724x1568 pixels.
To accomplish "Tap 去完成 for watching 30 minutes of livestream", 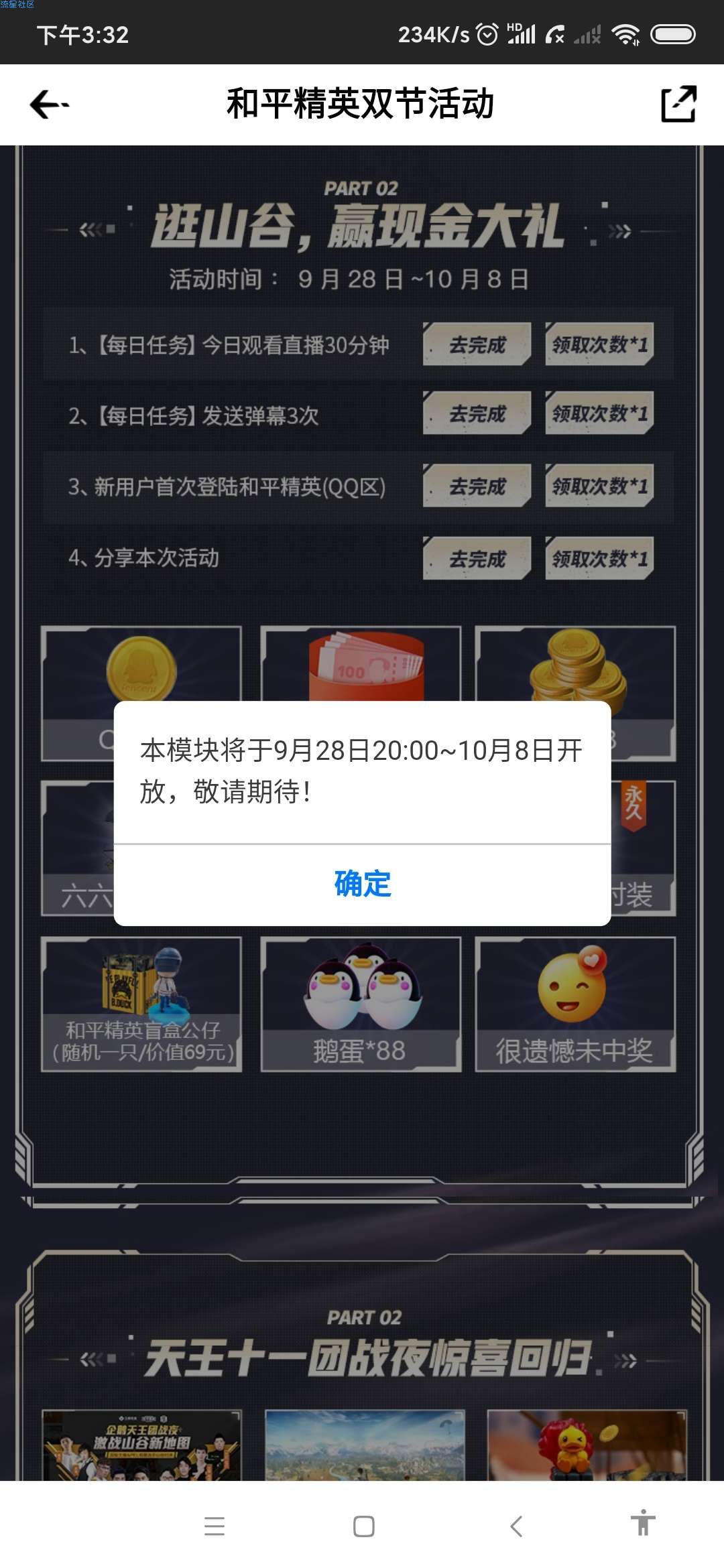I will (x=477, y=344).
